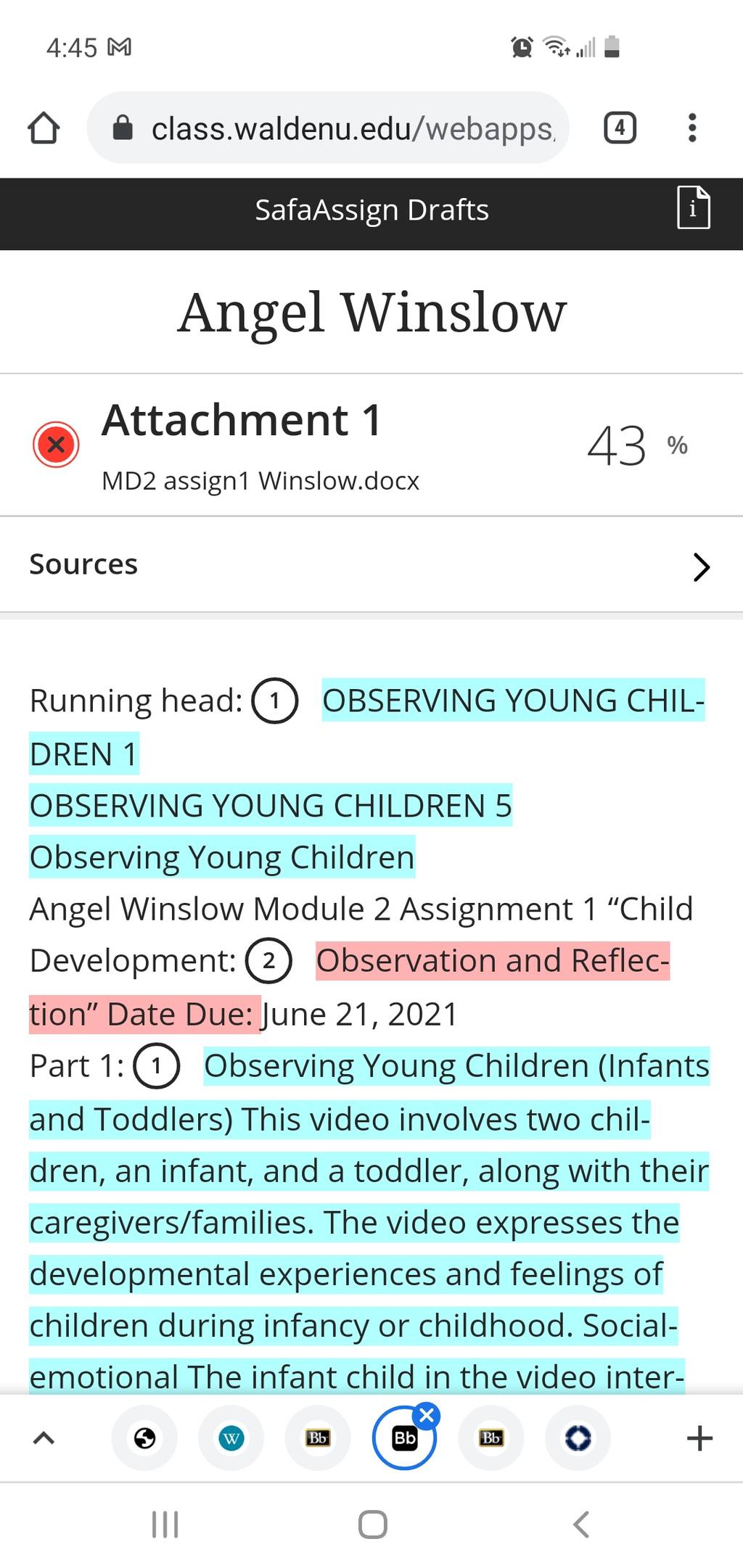Tap source marker 1 beside Part 1
743x1568 pixels.
point(156,1065)
